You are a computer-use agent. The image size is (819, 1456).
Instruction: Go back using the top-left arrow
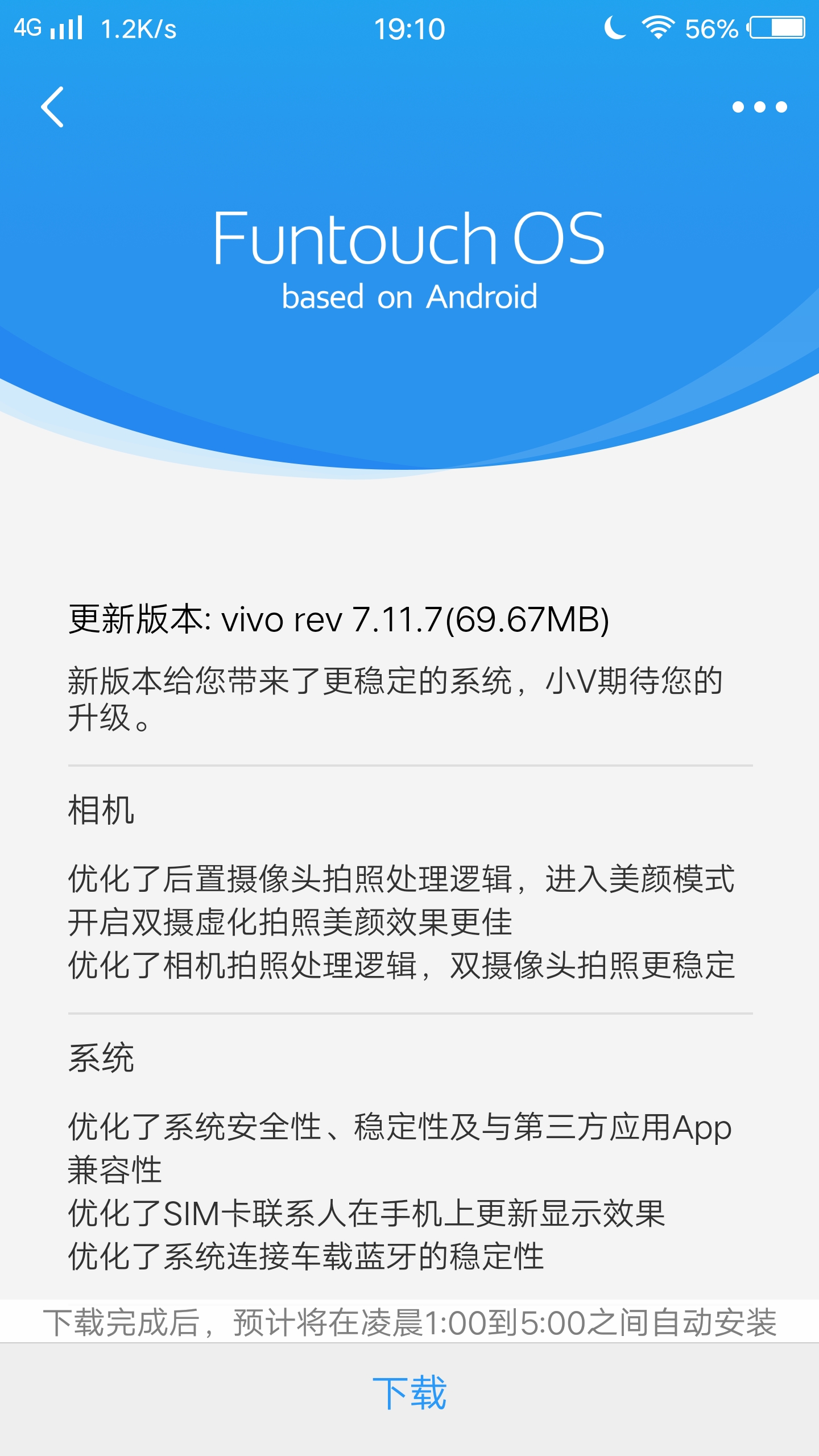(52, 107)
